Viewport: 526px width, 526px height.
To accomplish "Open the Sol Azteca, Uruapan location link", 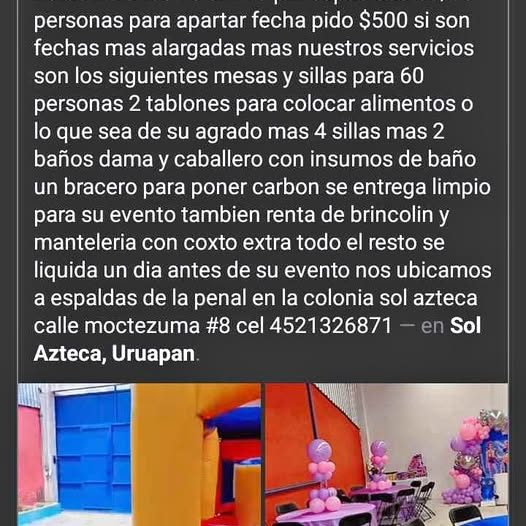I will (x=114, y=354).
